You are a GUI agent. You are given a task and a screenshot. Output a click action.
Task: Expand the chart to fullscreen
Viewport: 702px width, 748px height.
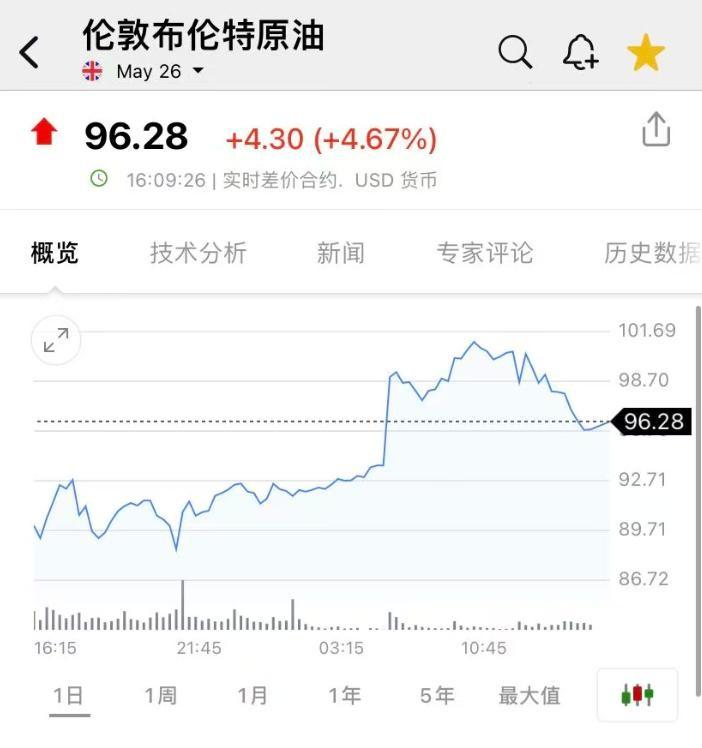click(56, 341)
